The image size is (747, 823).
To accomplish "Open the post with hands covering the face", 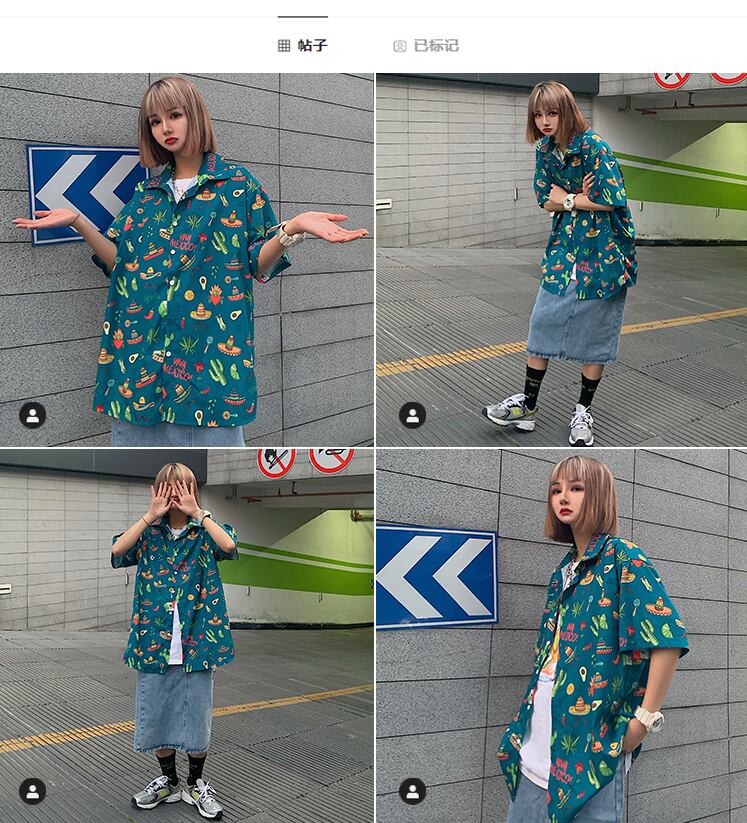I will [x=187, y=636].
